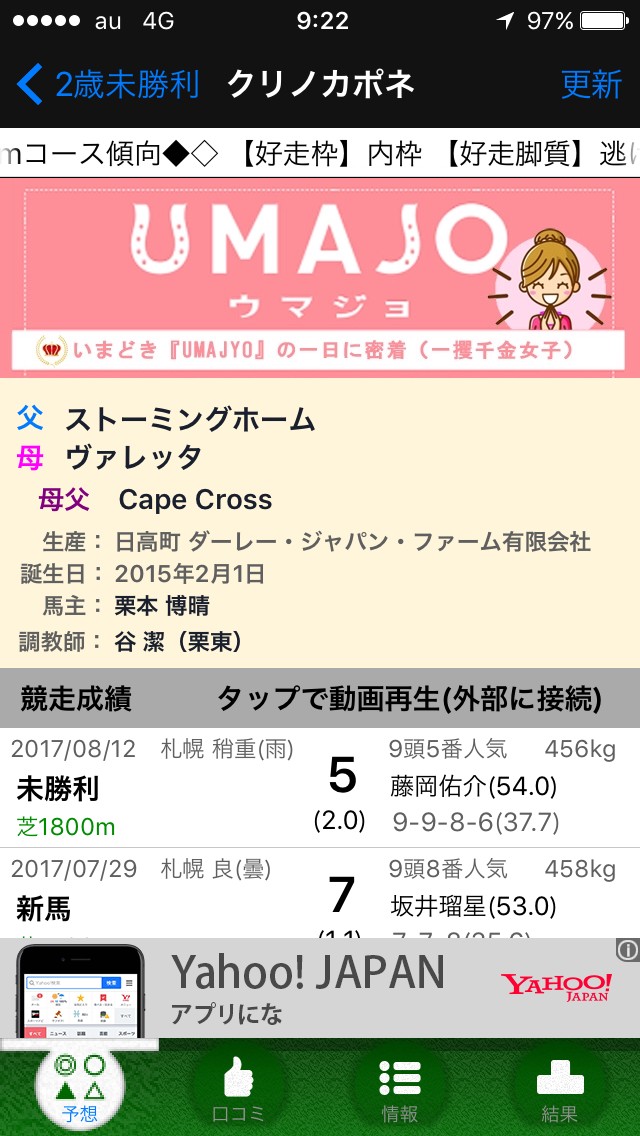Tap 更新 to refresh the page

[x=591, y=85]
